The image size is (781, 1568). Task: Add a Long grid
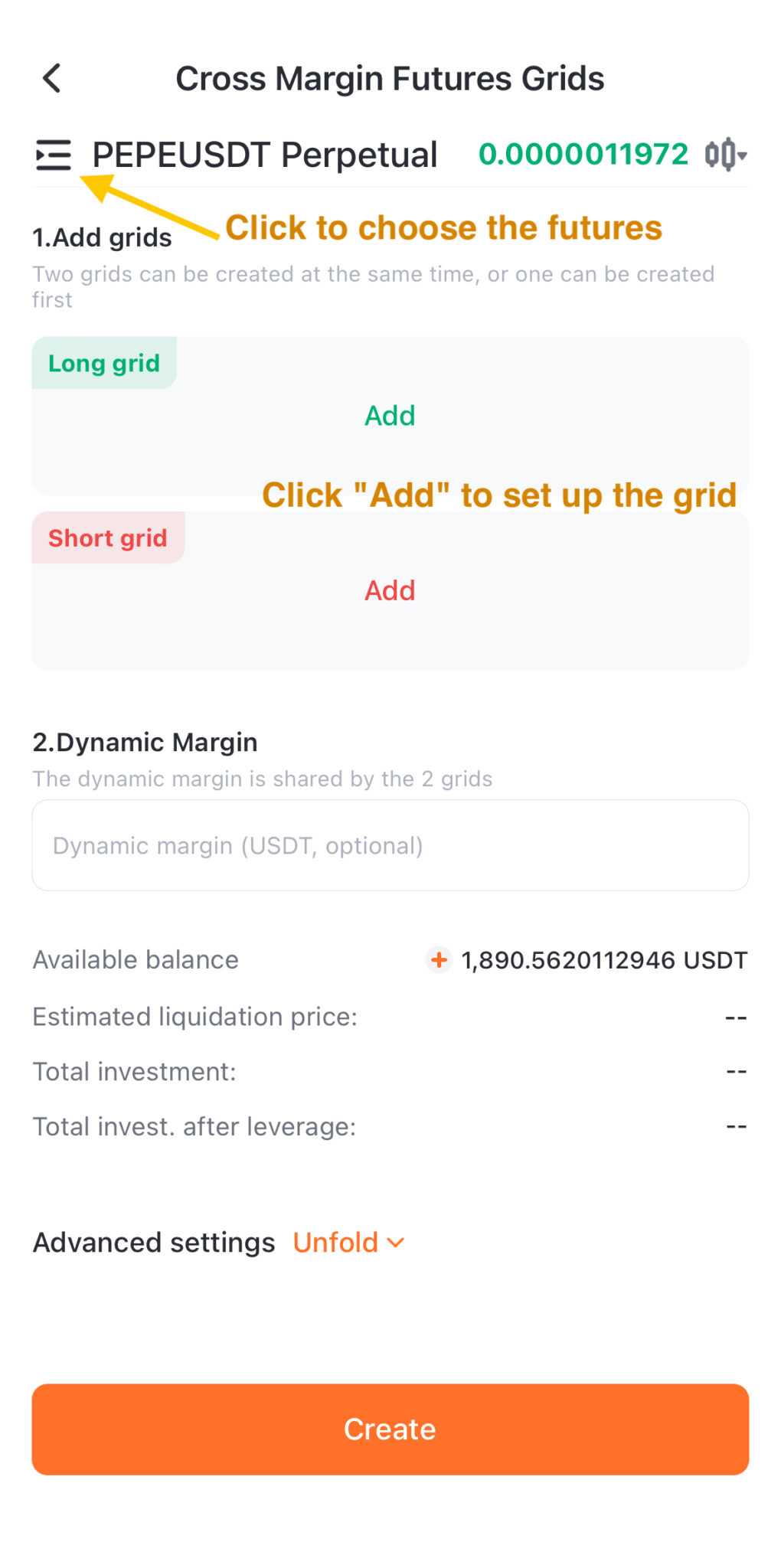390,415
